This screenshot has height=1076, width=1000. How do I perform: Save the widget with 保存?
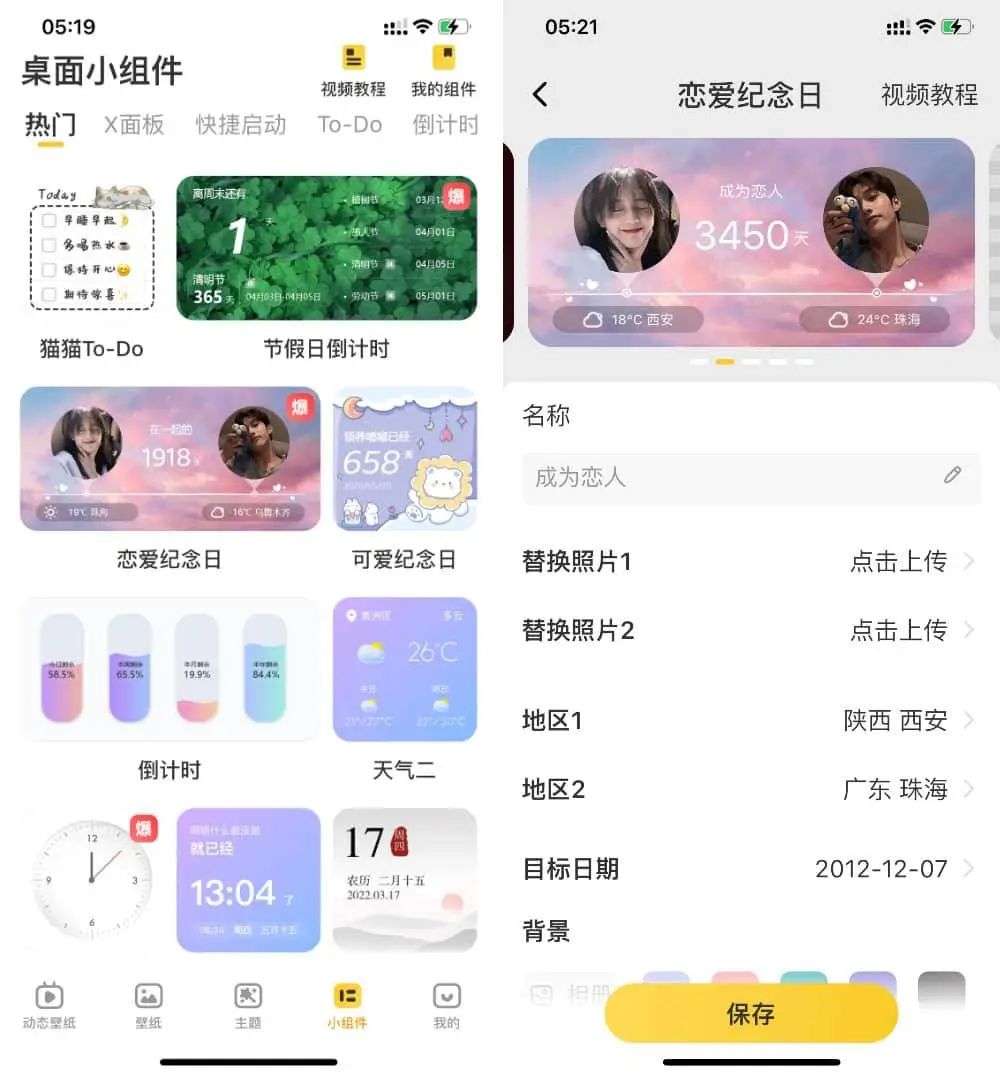click(751, 1014)
